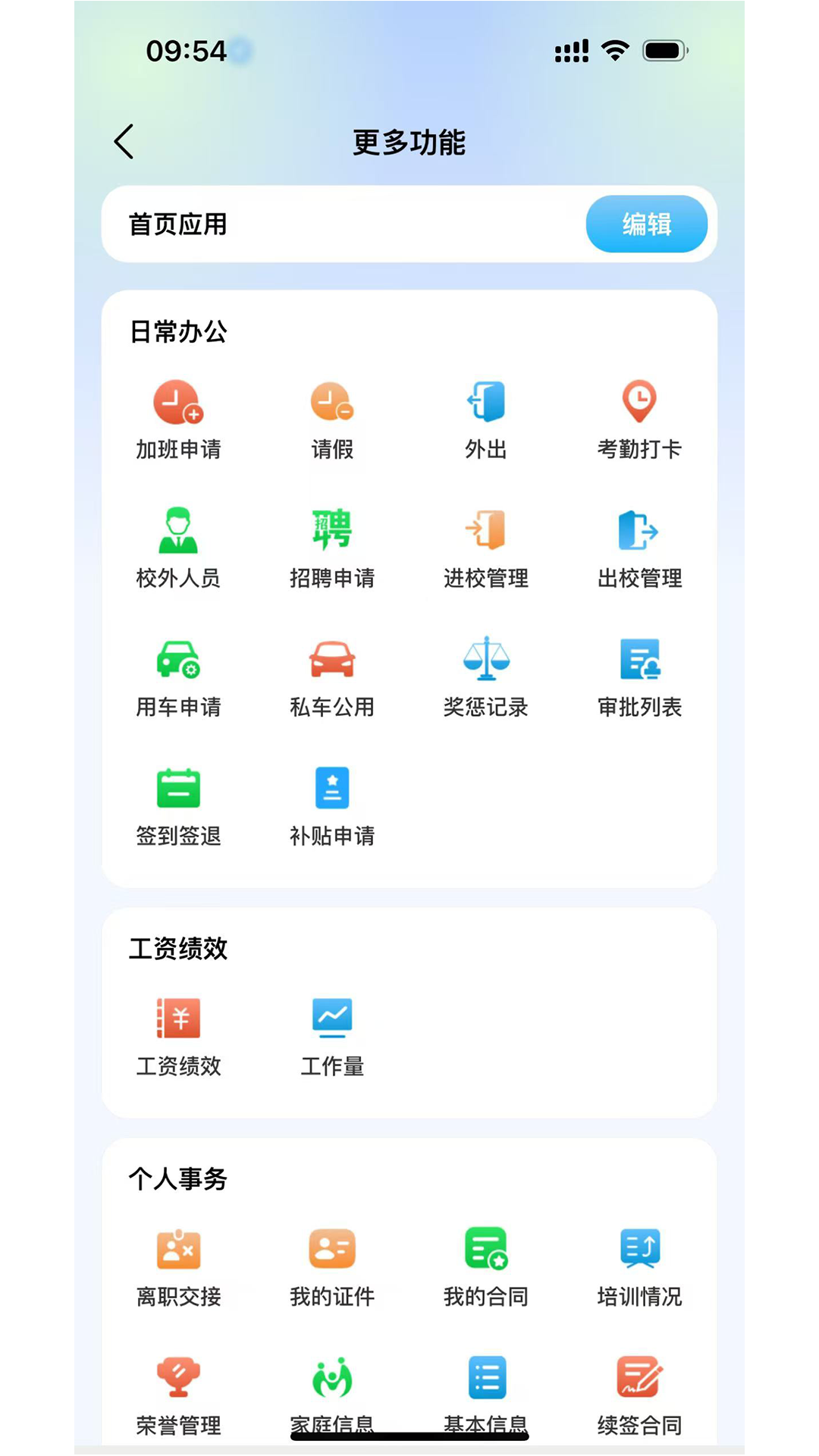Go back using the arrow icon
The width and height of the screenshot is (819, 1456).
124,142
